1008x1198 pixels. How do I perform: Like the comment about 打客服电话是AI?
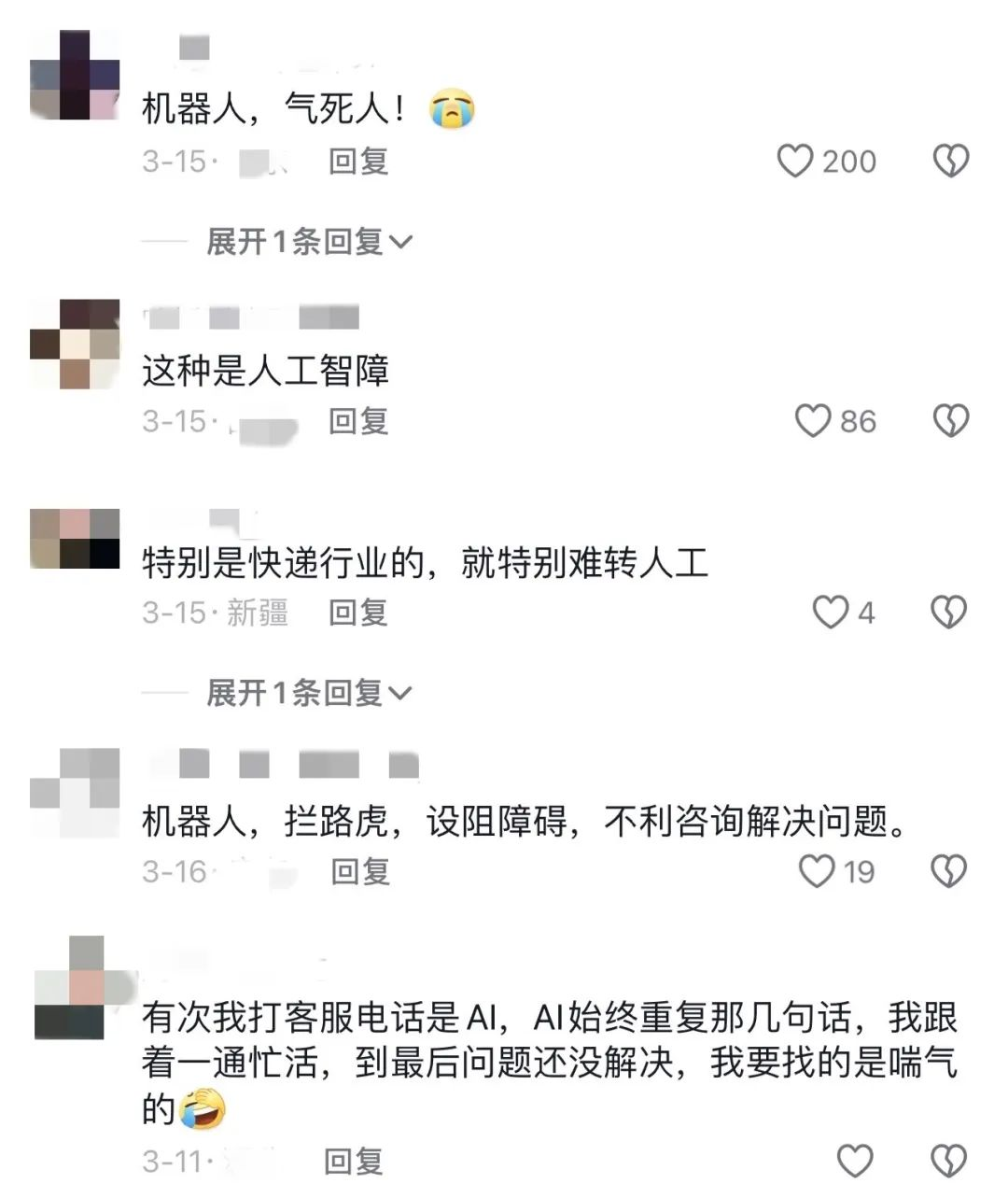pyautogui.click(x=854, y=1161)
